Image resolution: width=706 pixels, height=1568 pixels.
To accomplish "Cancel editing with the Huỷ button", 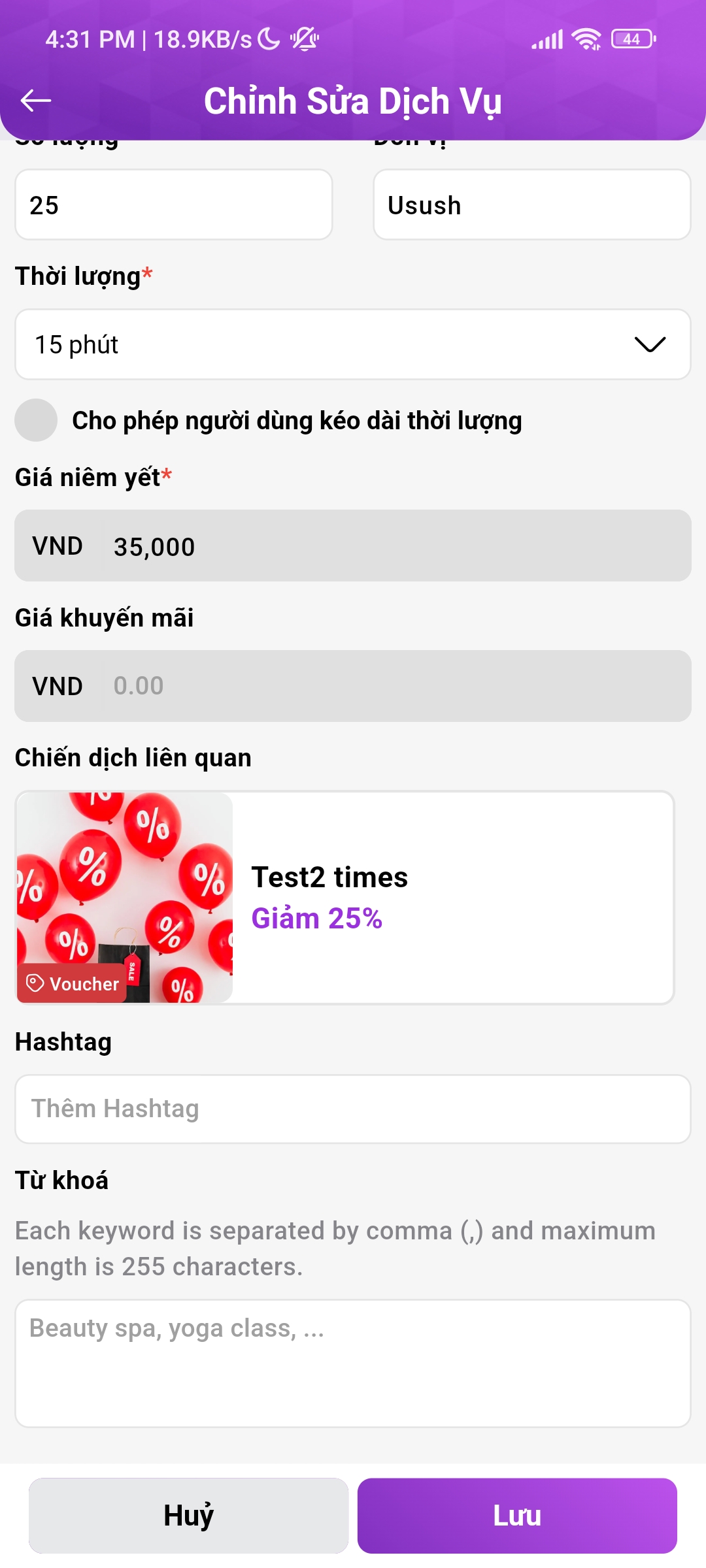I will (188, 1516).
